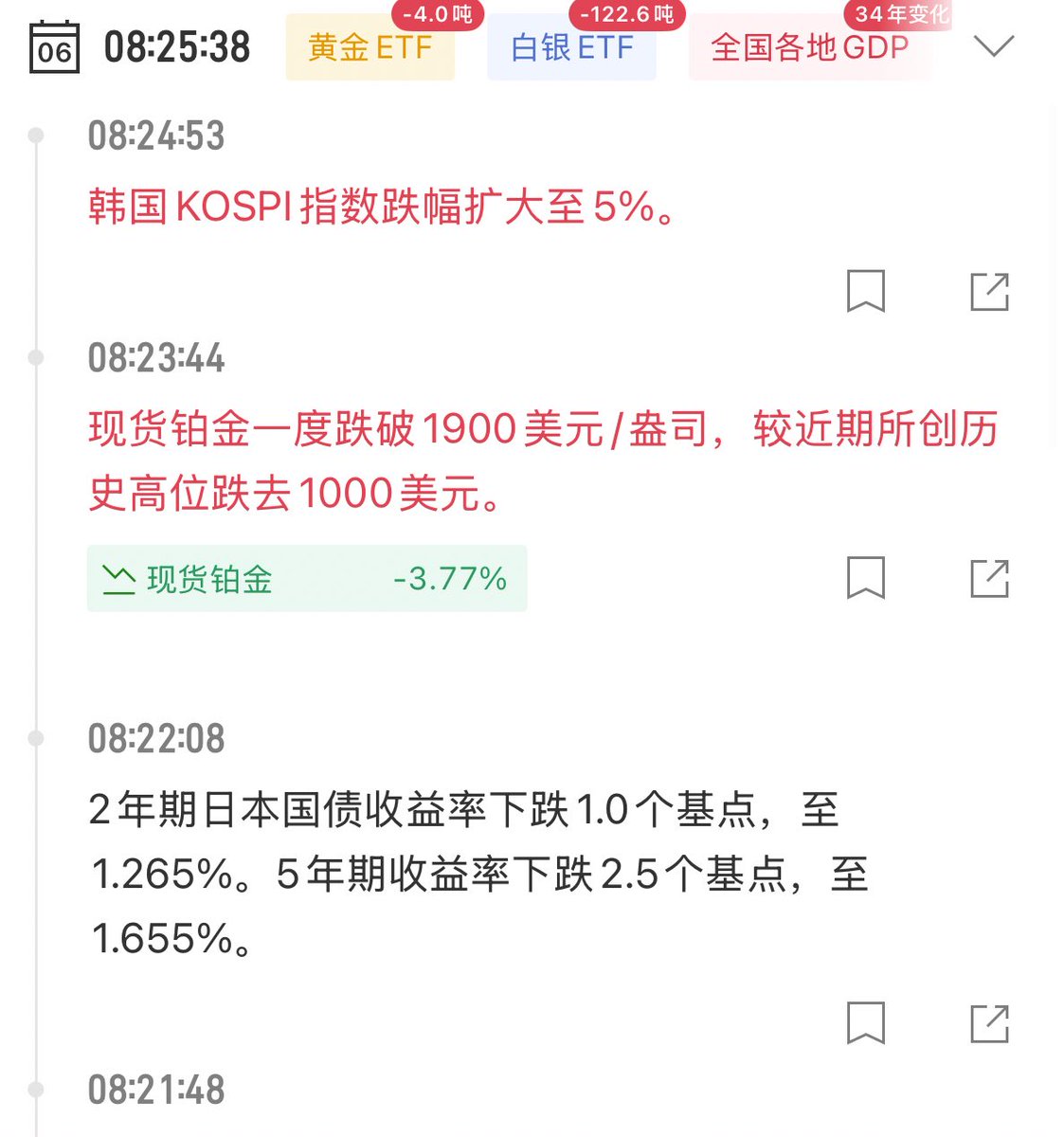Image resolution: width=1064 pixels, height=1137 pixels.
Task: Share the 韩国KOSPI指数 news item
Action: tap(990, 291)
